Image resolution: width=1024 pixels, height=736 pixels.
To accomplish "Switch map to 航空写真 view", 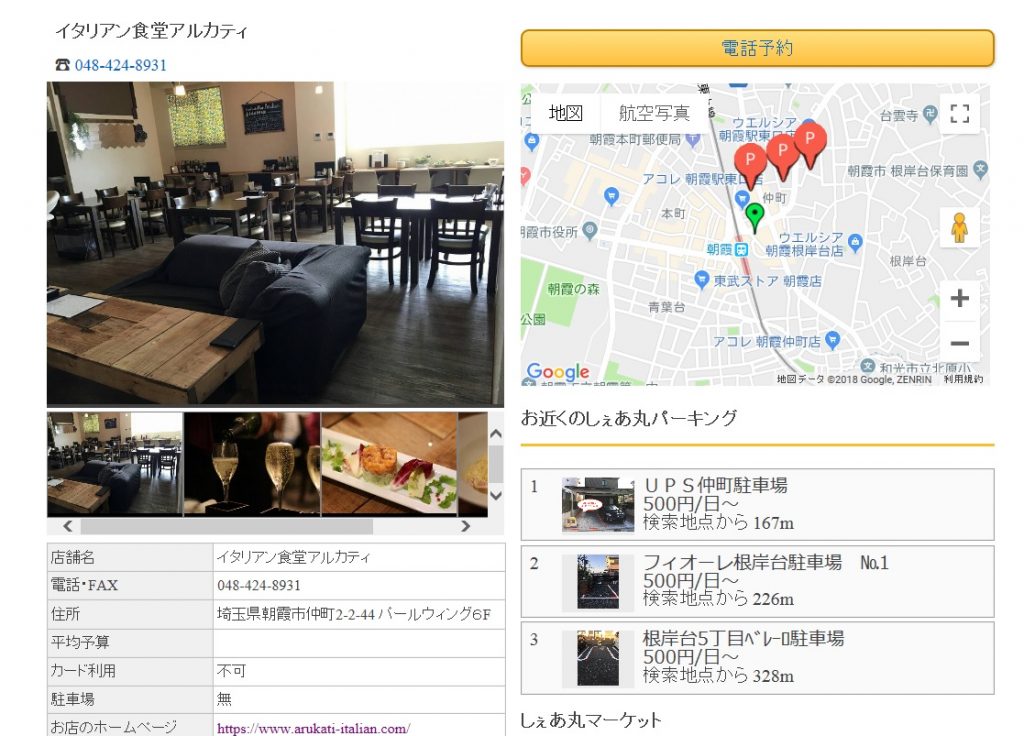I will click(654, 113).
